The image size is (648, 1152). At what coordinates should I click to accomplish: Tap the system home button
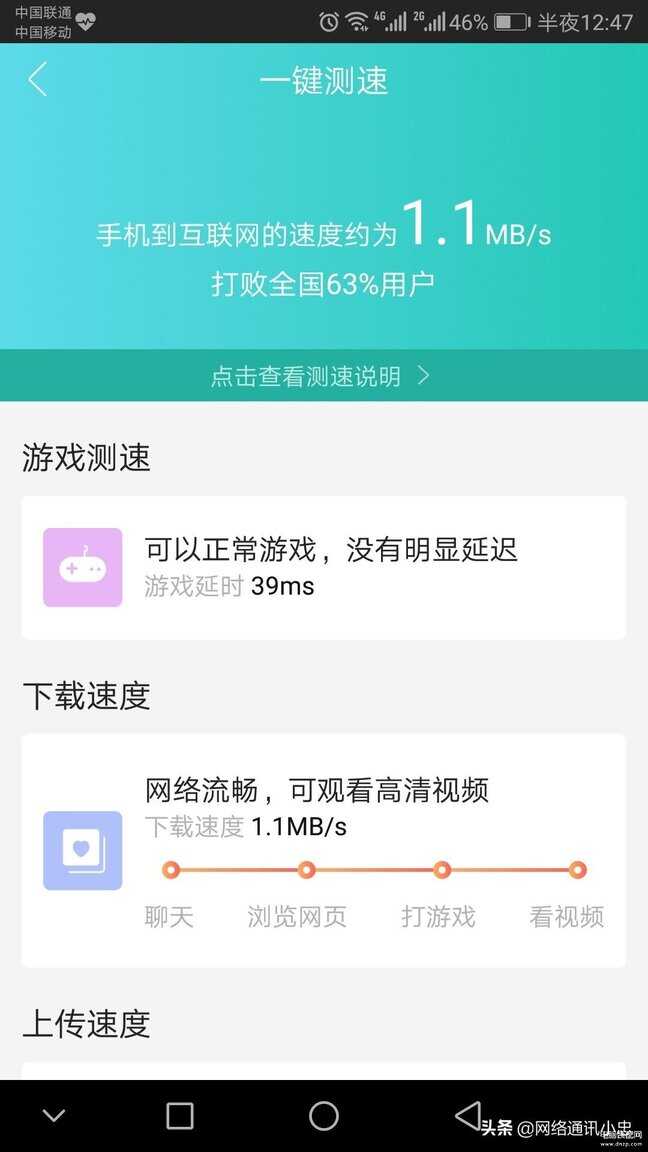(323, 1115)
